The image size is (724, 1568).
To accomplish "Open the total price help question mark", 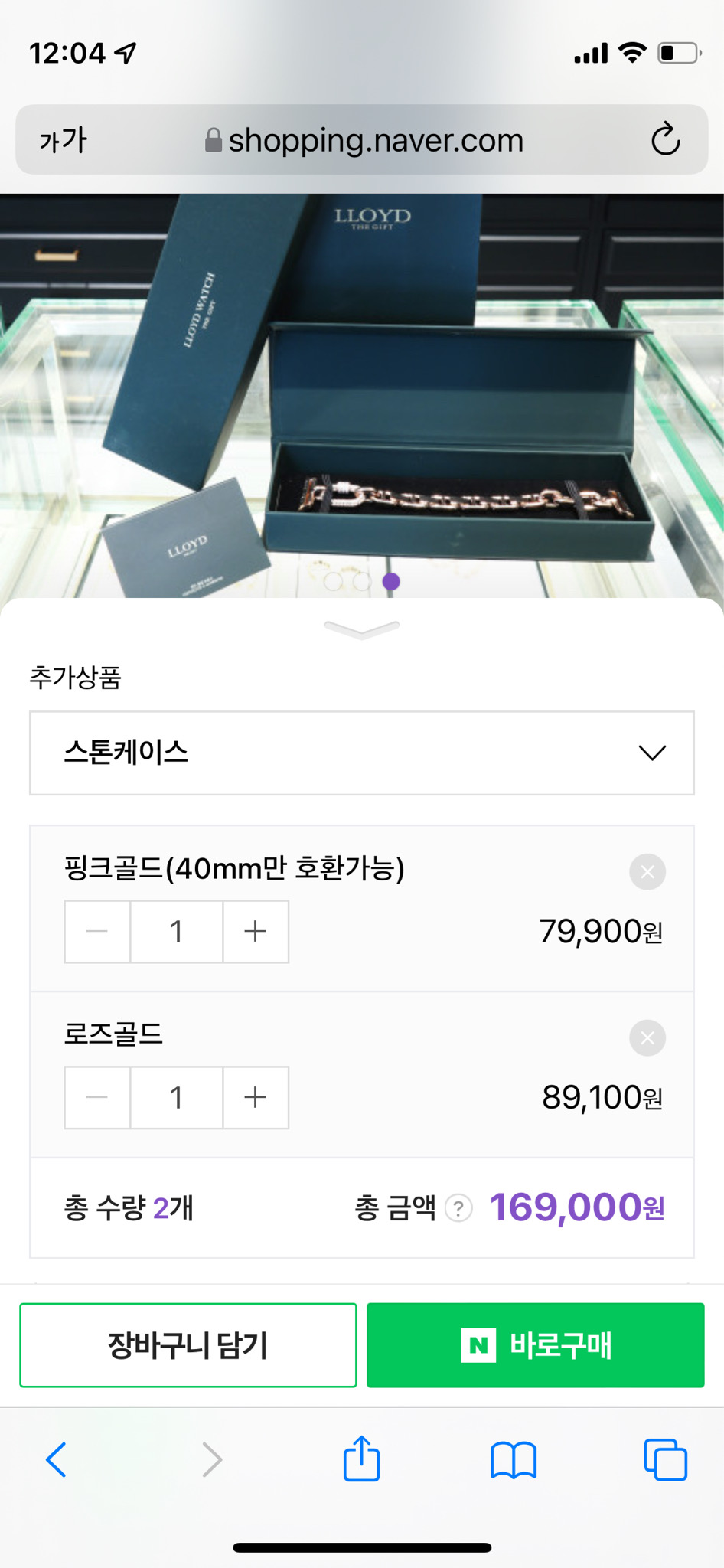I will pyautogui.click(x=457, y=1207).
